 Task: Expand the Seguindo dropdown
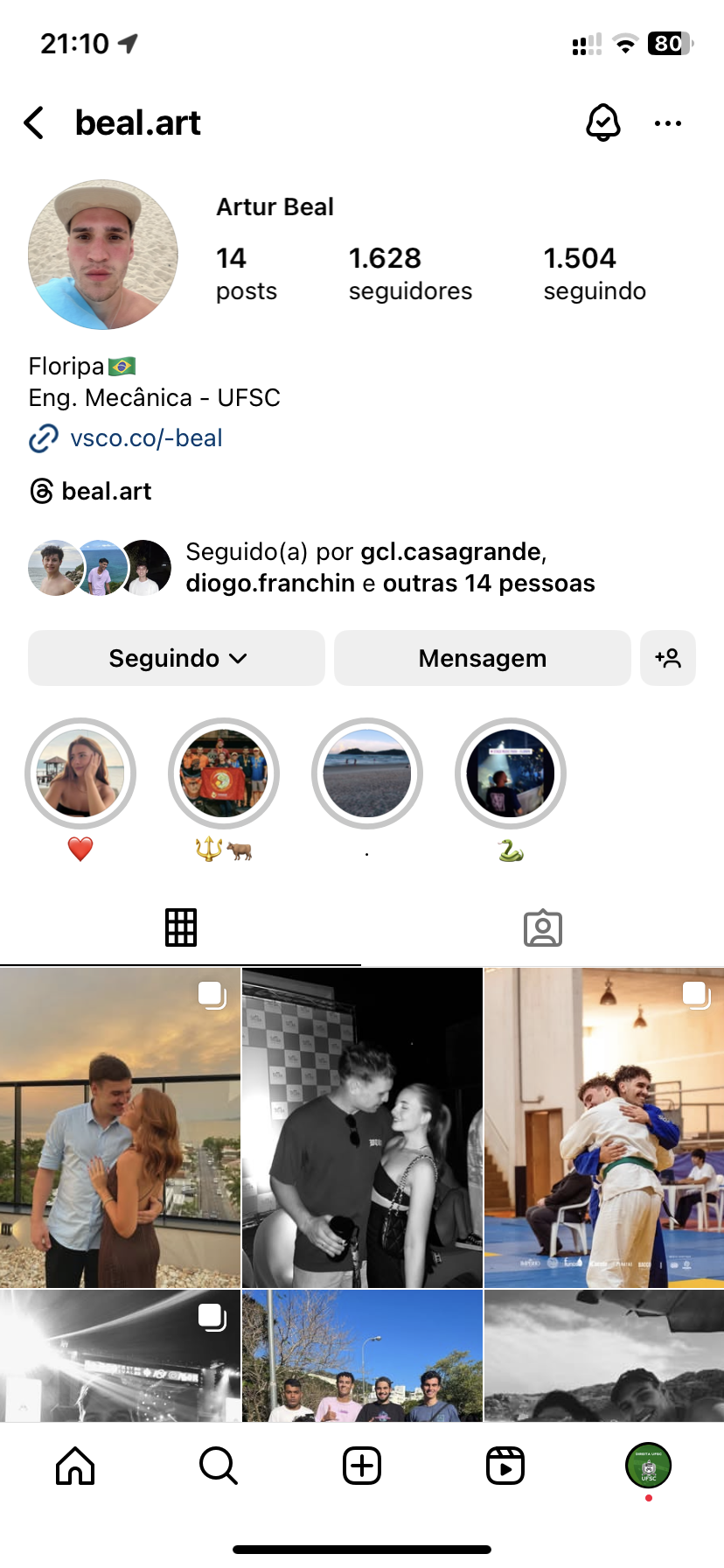177,658
